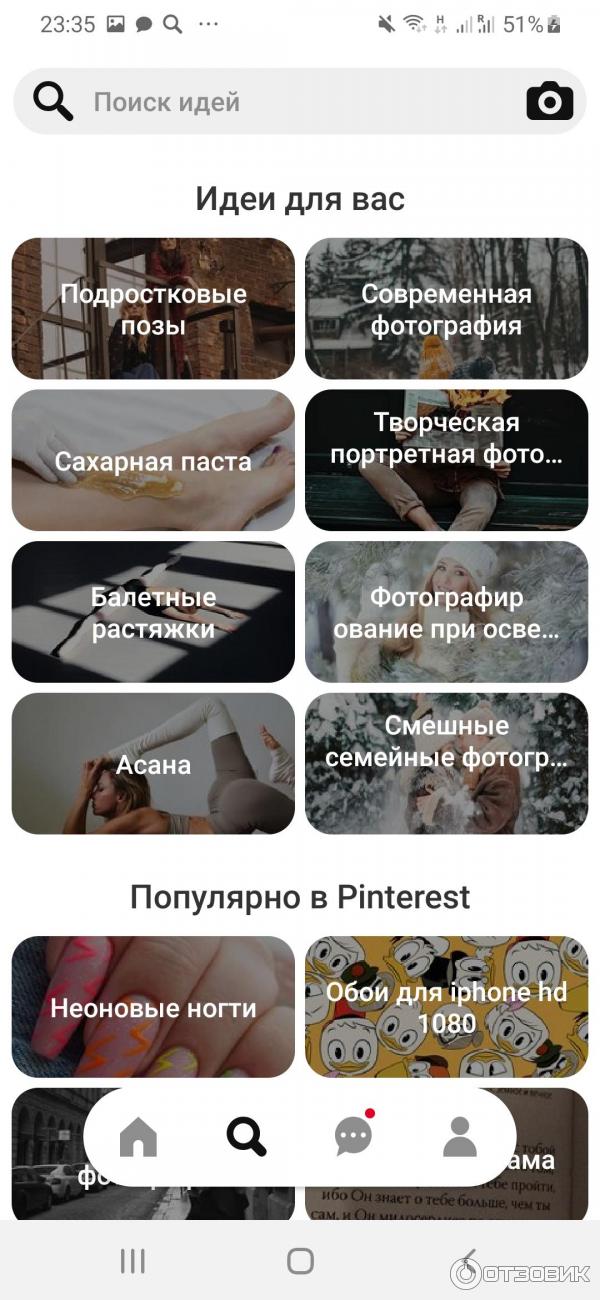Open the messages and notifications tab
This screenshot has height=1300, width=600.
click(x=353, y=1136)
